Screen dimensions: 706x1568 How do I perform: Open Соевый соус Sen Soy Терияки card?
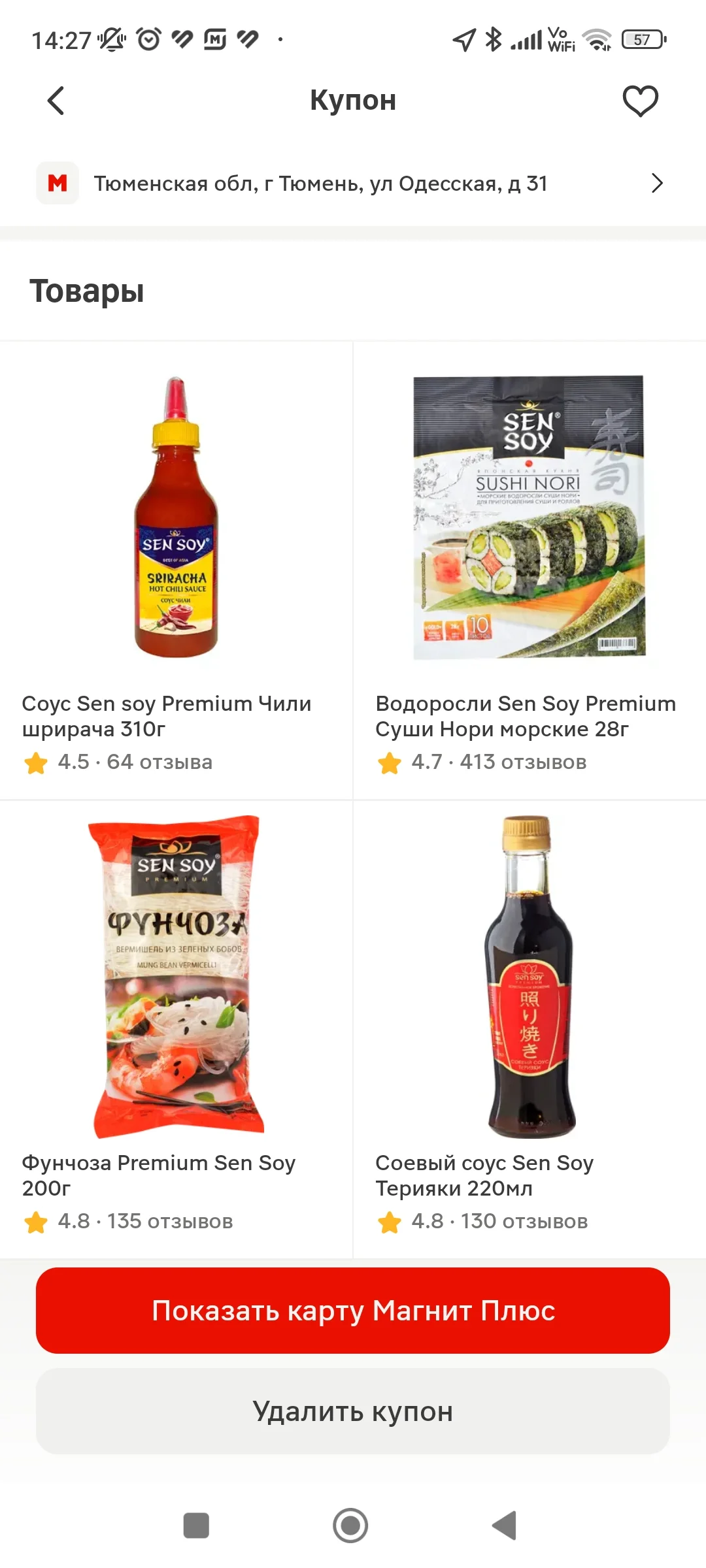530,1030
